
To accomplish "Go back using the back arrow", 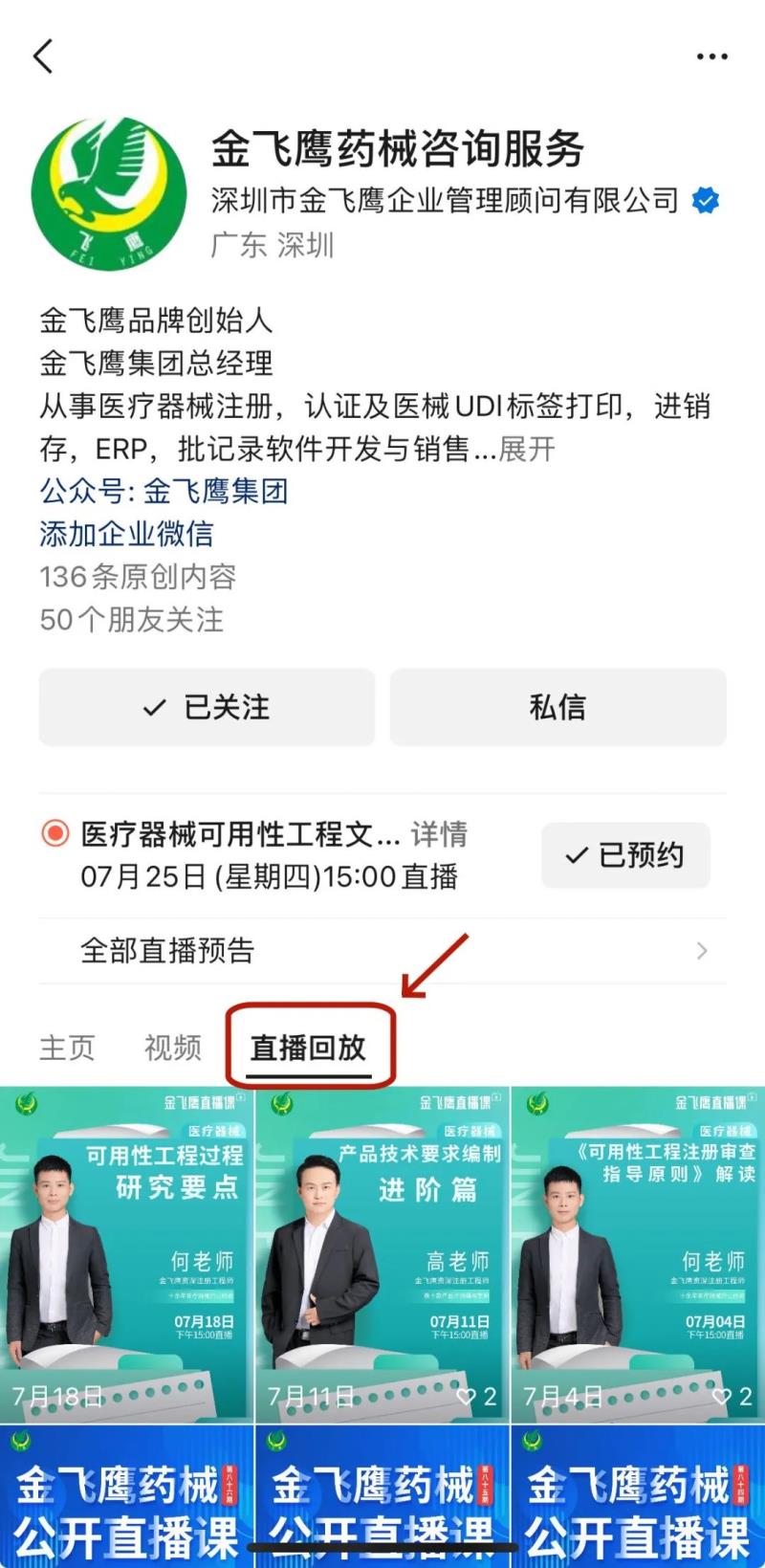I will point(43,56).
